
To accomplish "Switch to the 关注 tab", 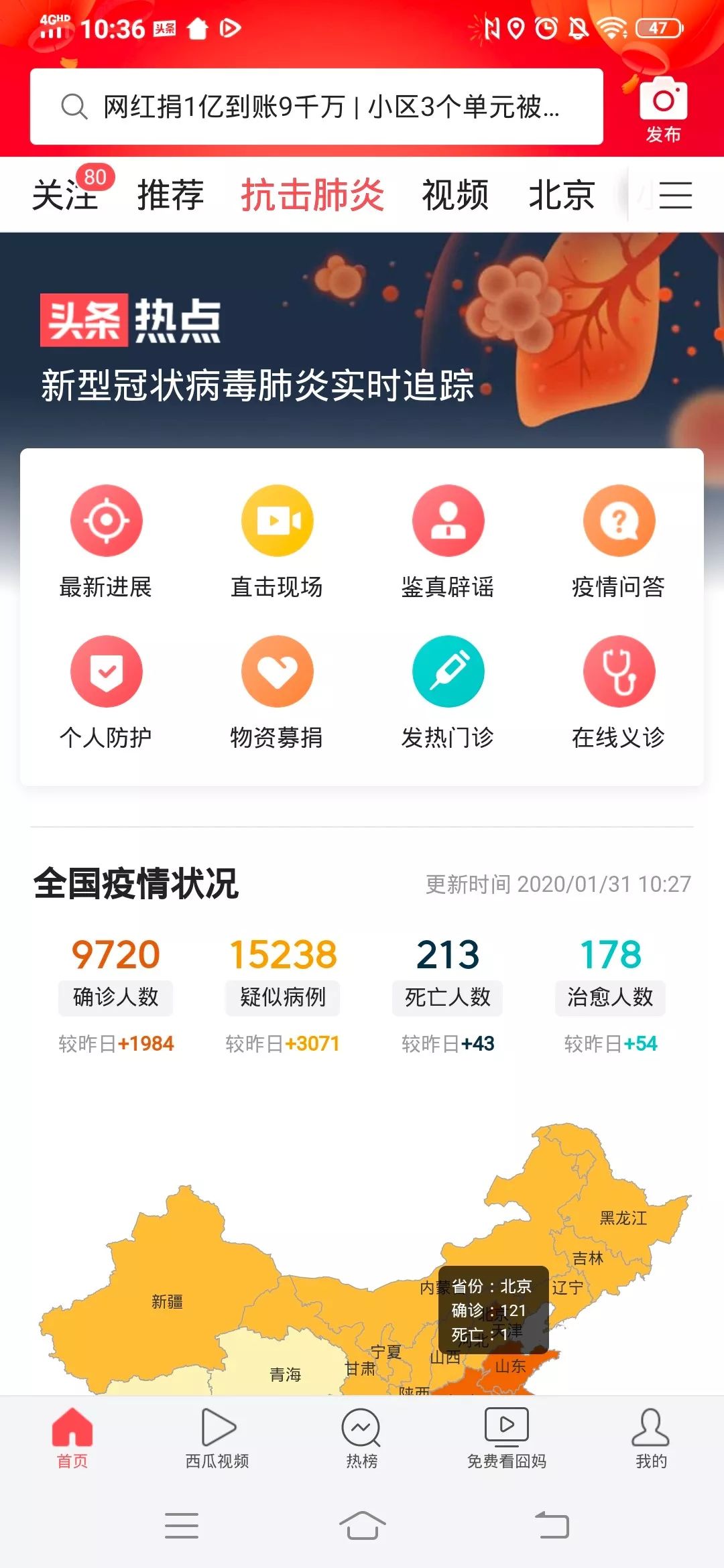I will point(65,195).
